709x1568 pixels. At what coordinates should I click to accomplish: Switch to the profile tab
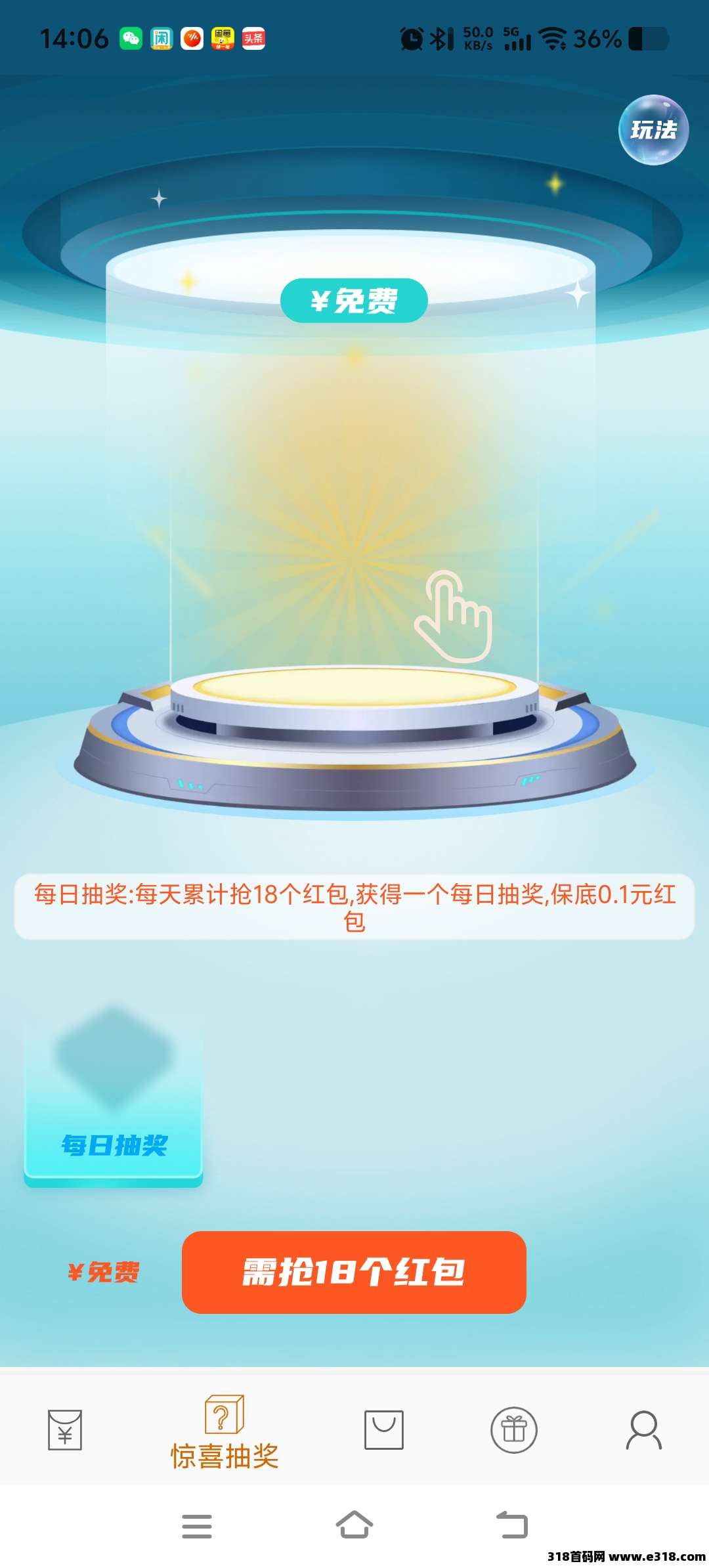point(643,1429)
